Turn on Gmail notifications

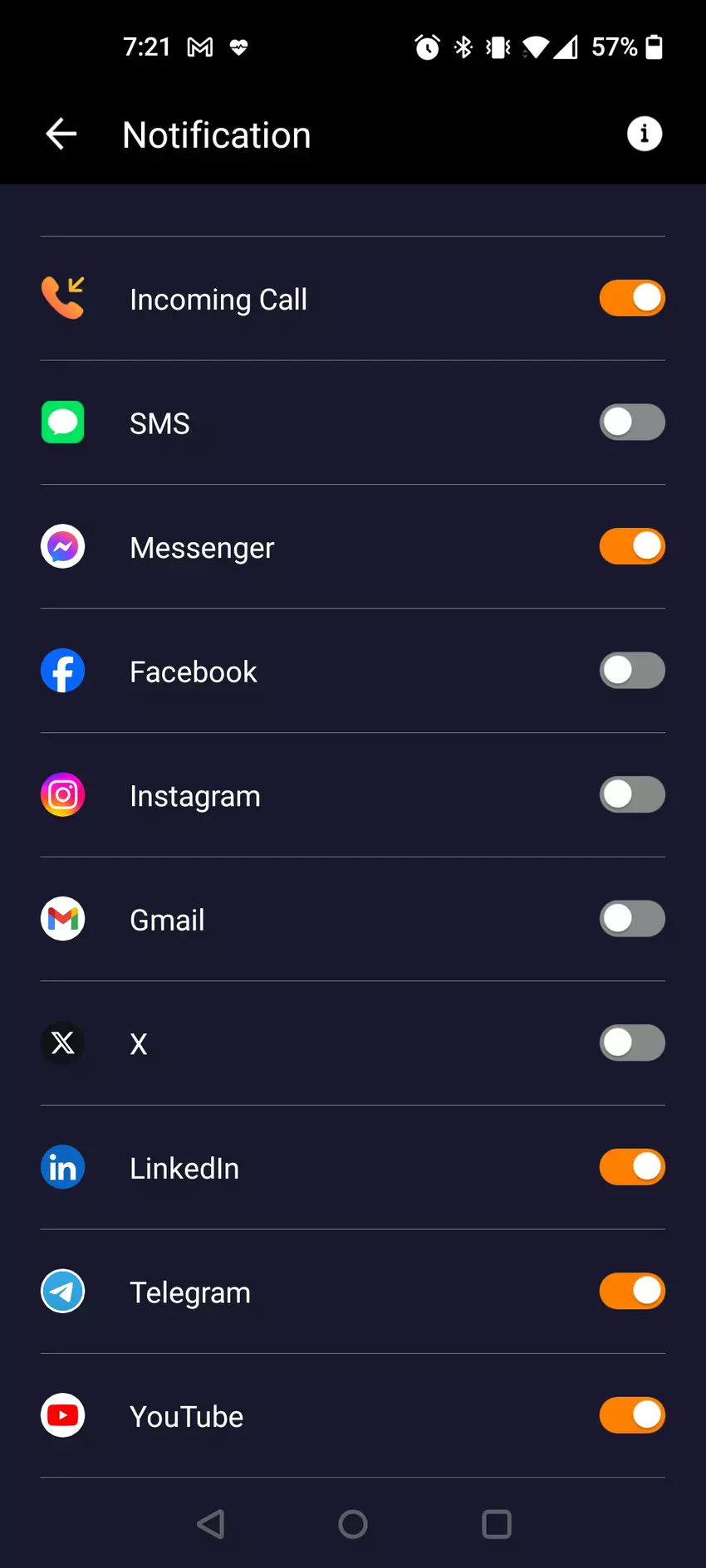coord(632,919)
